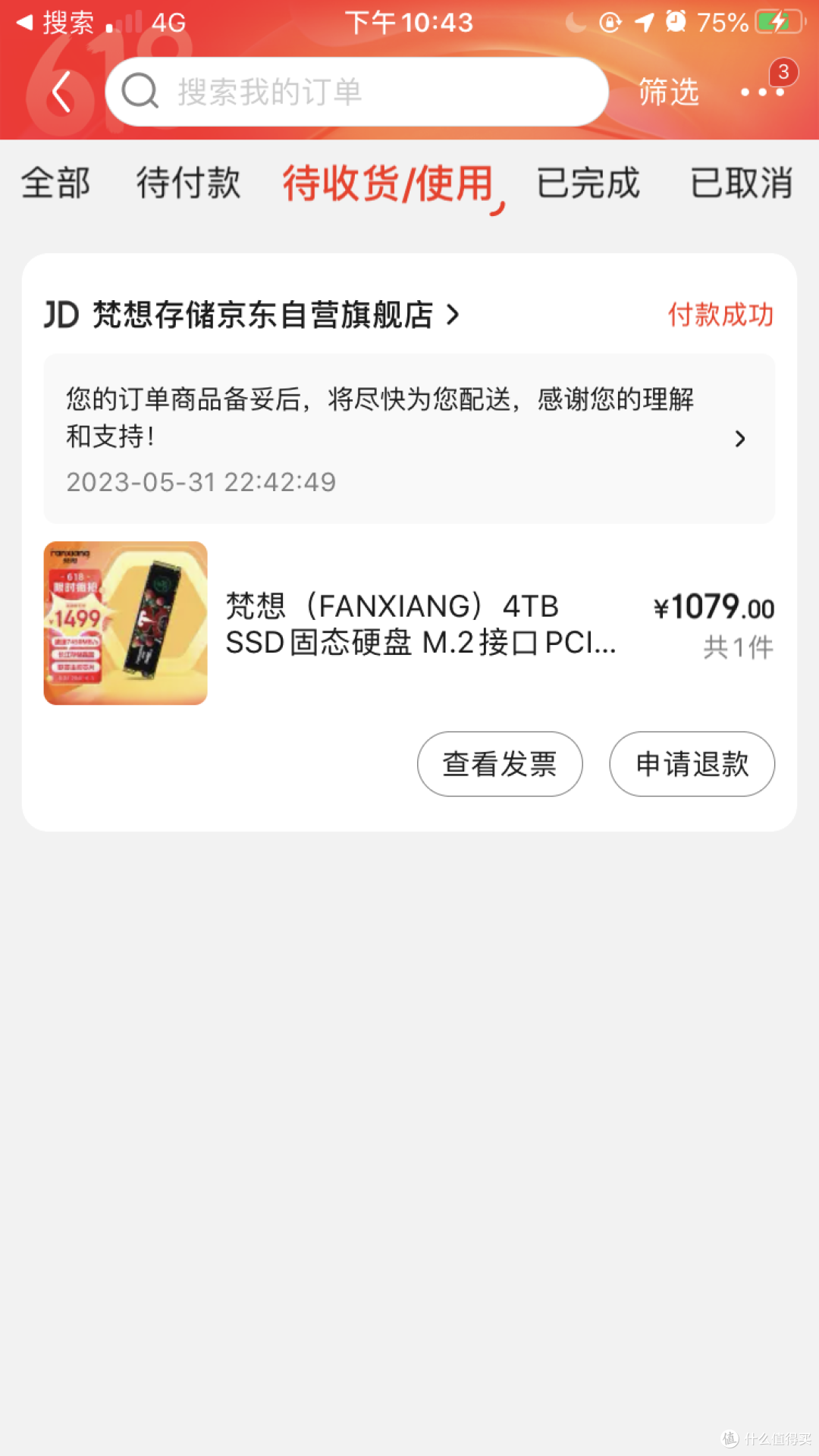Switch to the 全部 orders tab
This screenshot has height=1456, width=819.
pyautogui.click(x=56, y=183)
